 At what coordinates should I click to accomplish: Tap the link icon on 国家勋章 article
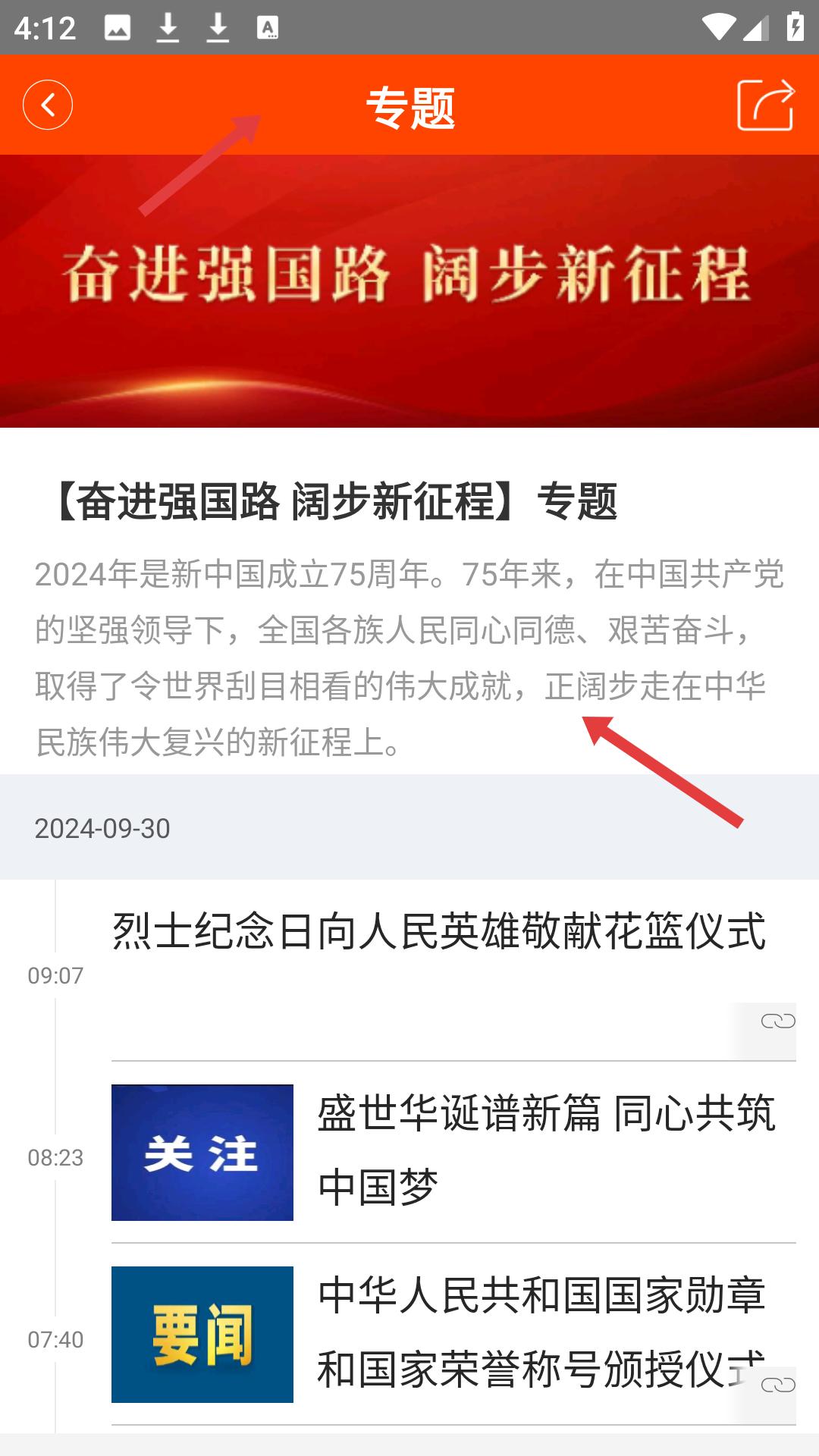(777, 1385)
